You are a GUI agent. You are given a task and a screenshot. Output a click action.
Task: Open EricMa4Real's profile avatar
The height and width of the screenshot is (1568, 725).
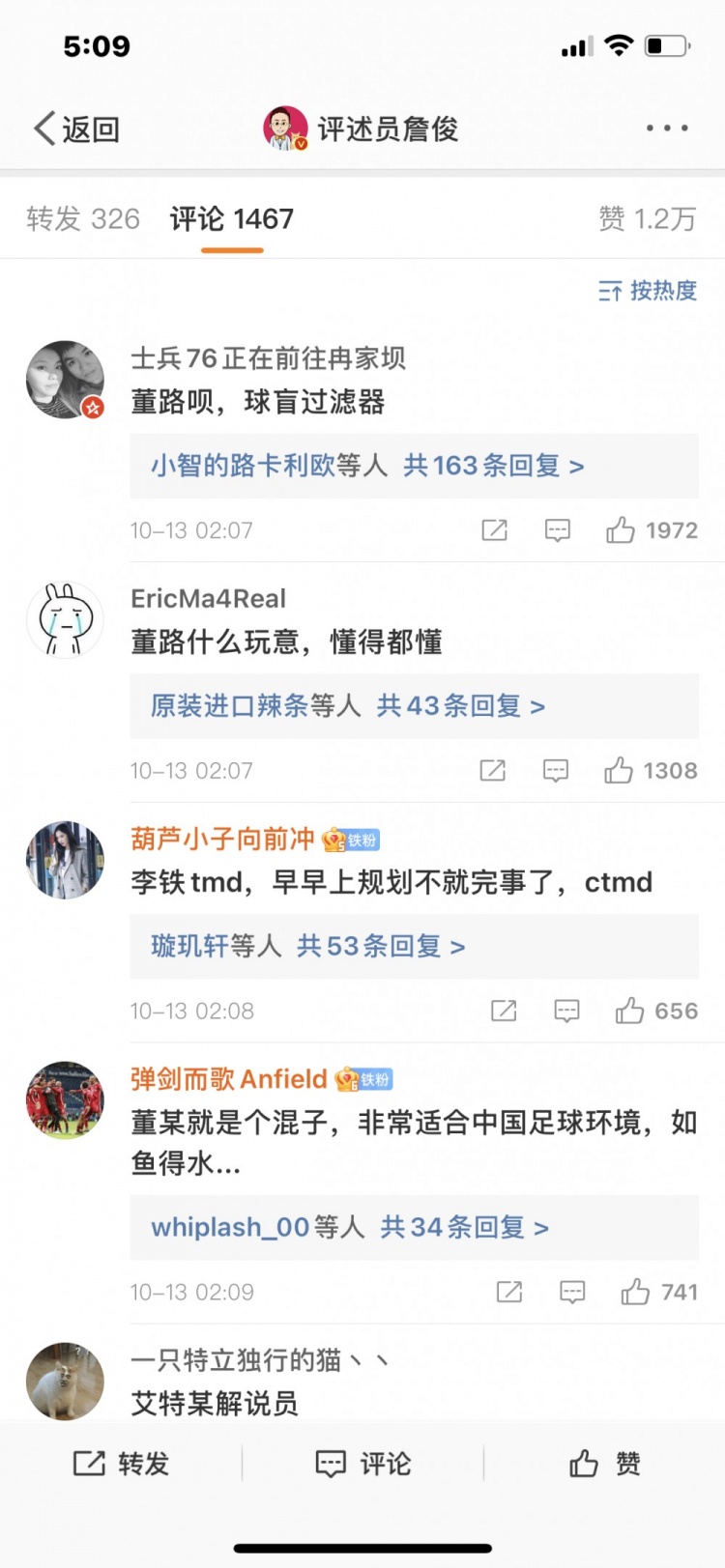pos(65,620)
